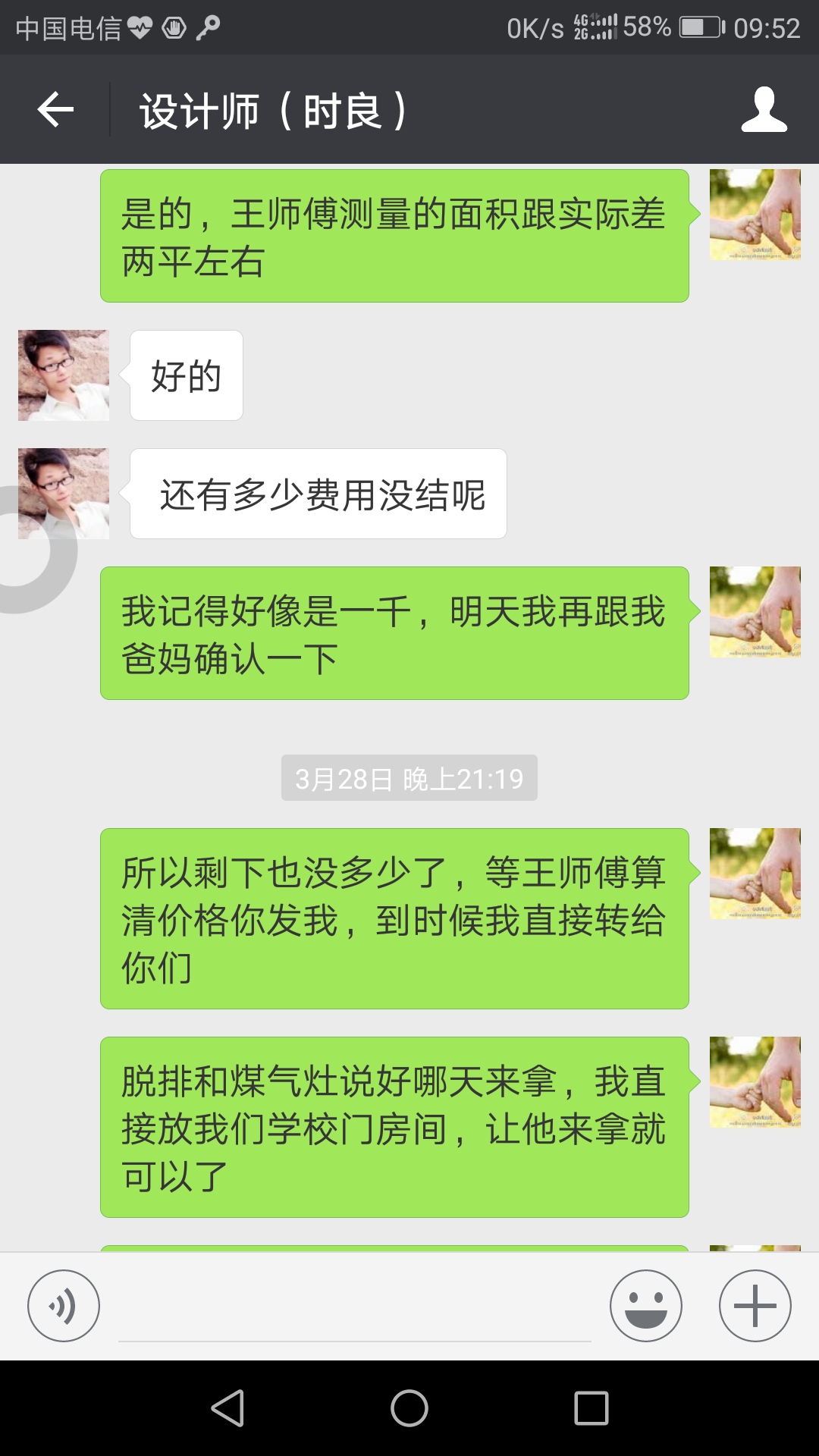Image resolution: width=819 pixels, height=1456 pixels.
Task: Go back from the 设计师（时良）chat
Action: click(x=55, y=110)
